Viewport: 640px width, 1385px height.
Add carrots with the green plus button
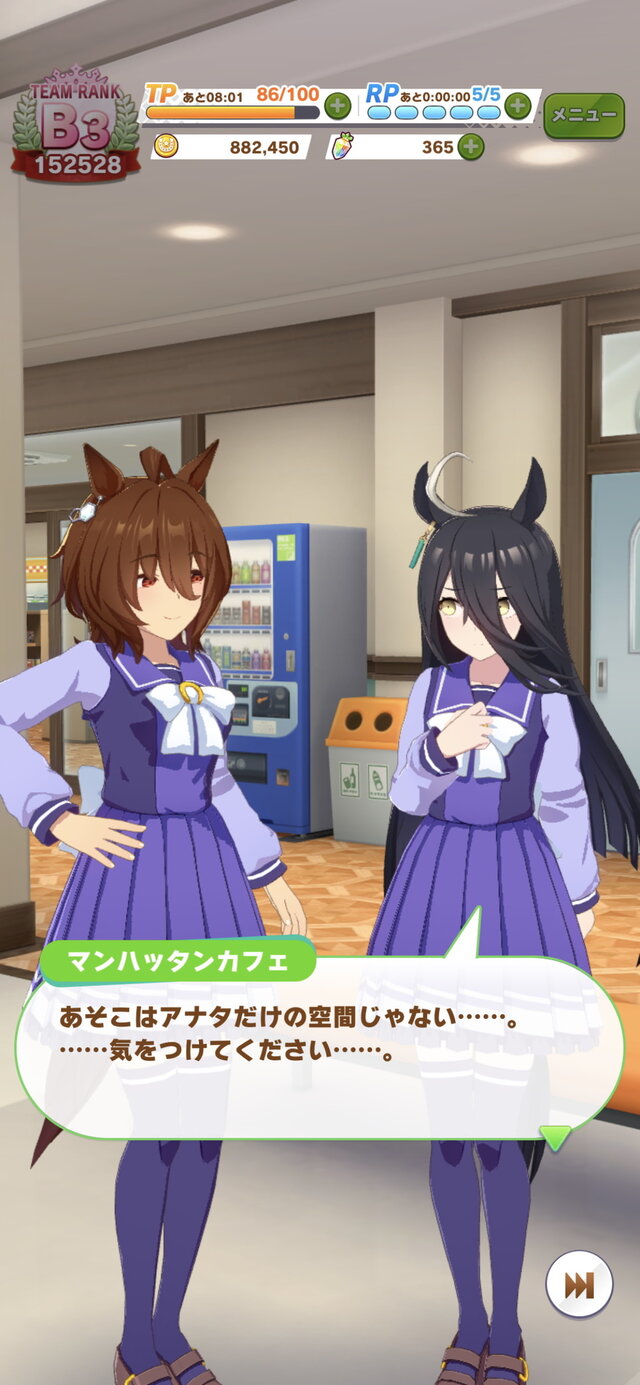(470, 147)
